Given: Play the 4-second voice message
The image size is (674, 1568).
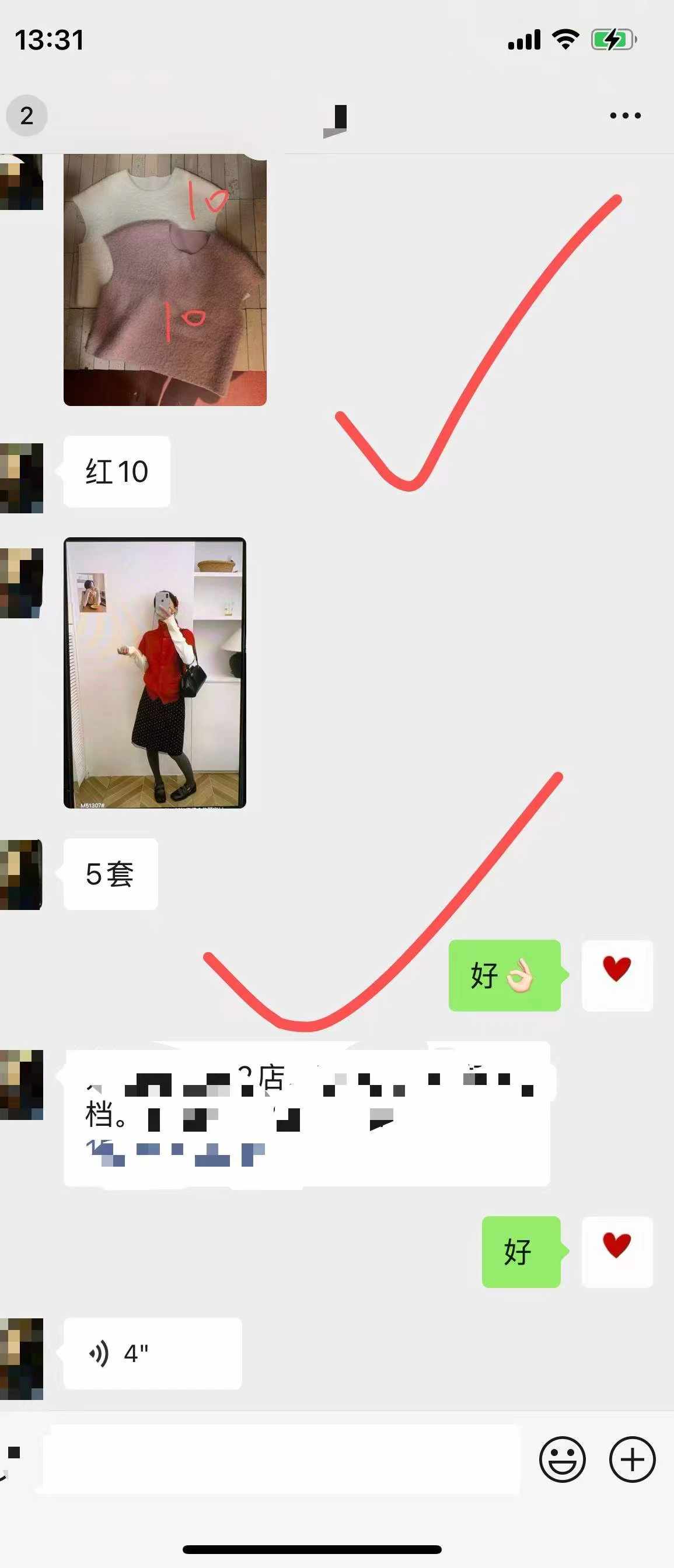Looking at the screenshot, I should click(152, 1353).
